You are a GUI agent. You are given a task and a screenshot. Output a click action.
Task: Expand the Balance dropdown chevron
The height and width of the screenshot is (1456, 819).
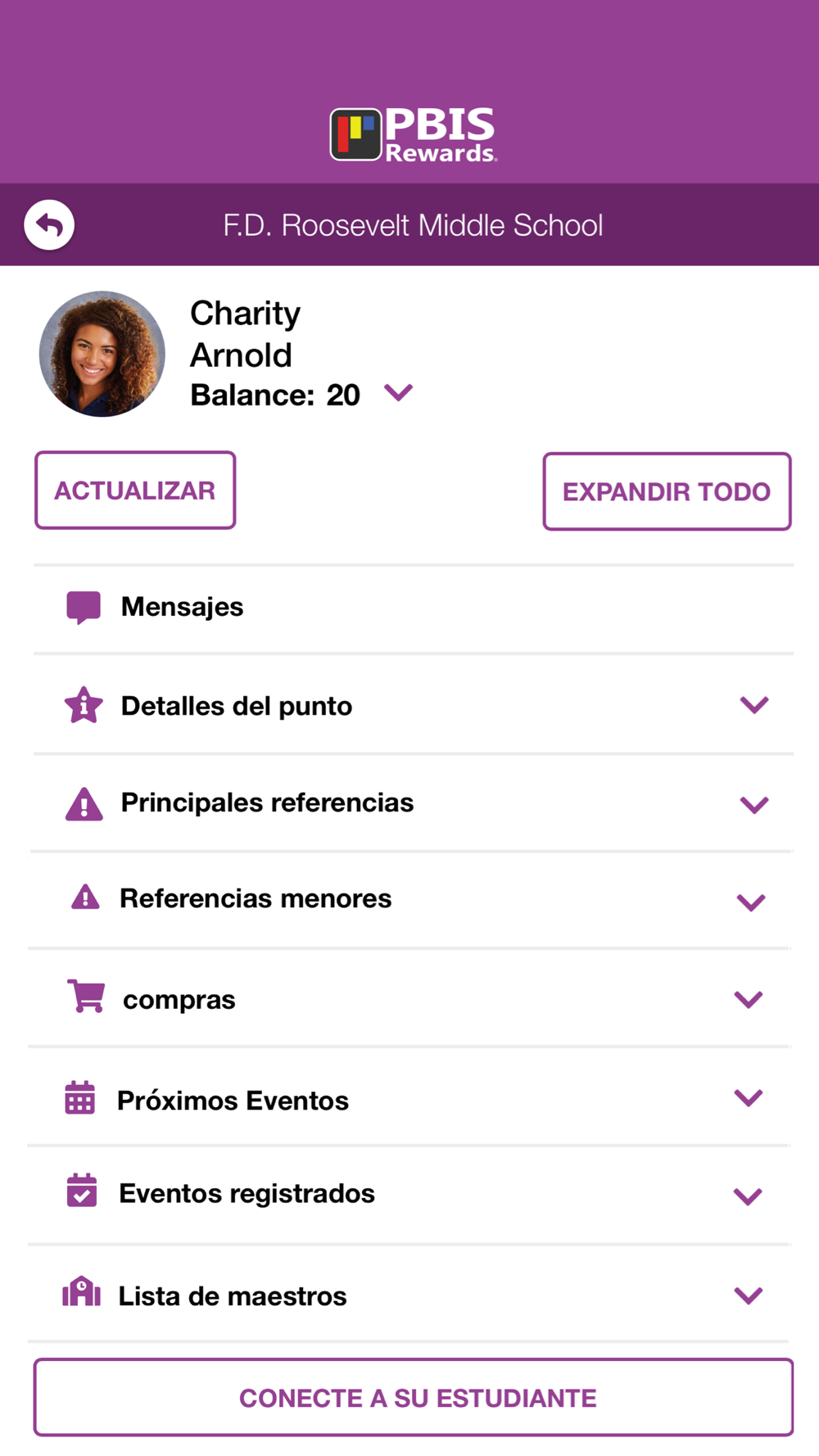[x=399, y=393]
